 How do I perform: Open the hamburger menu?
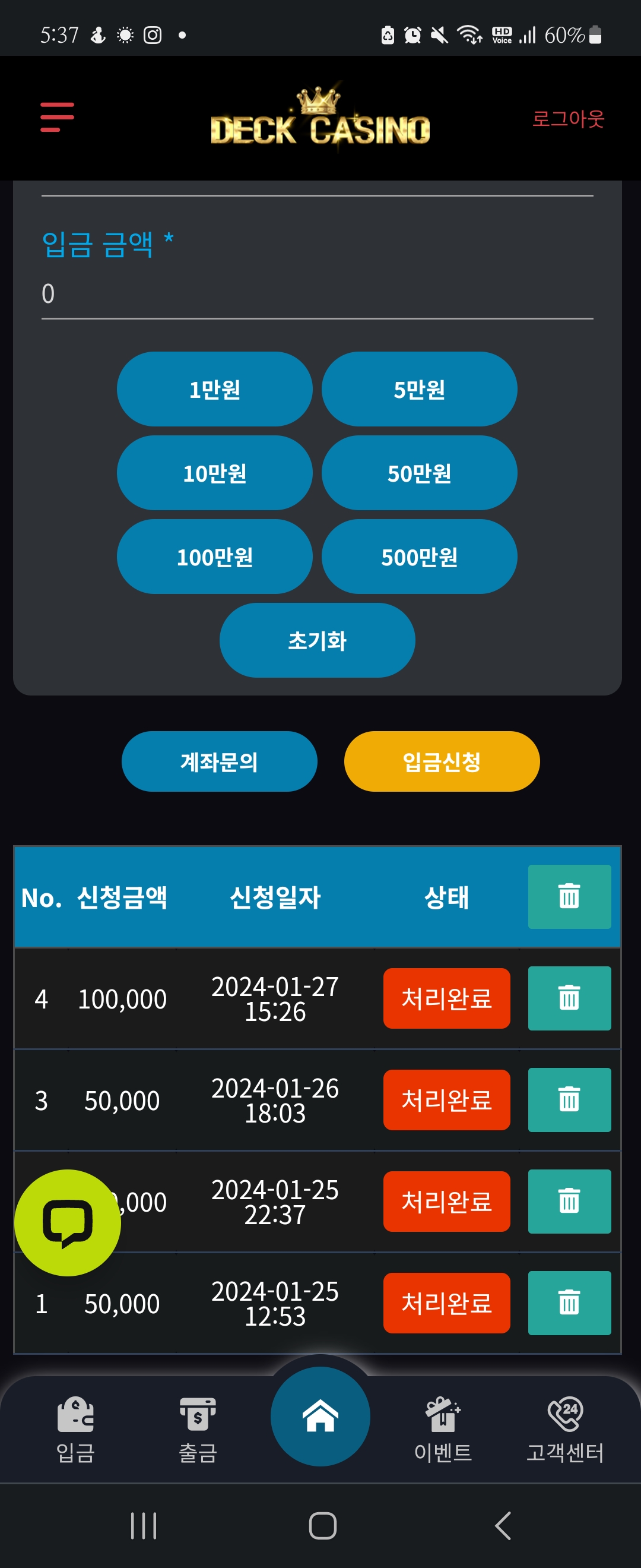pos(57,117)
